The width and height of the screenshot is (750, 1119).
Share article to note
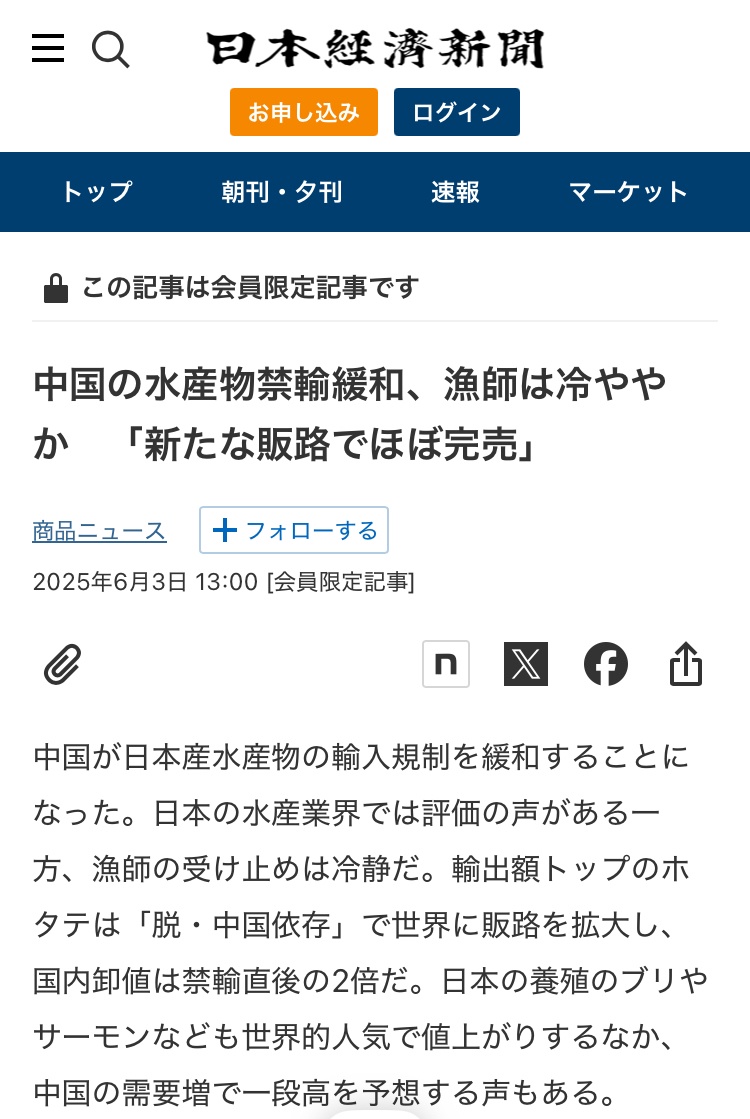(446, 664)
